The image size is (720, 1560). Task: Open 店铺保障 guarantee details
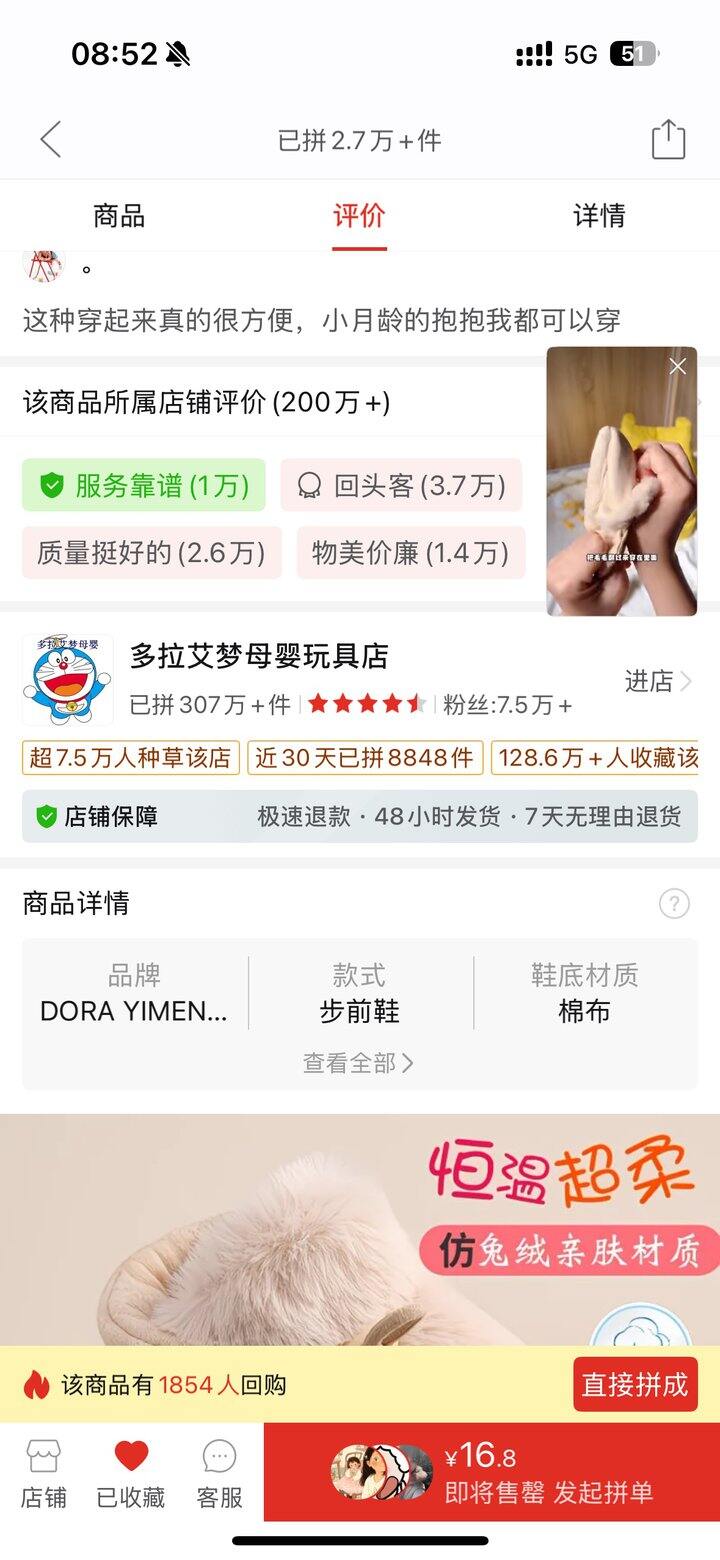(360, 817)
